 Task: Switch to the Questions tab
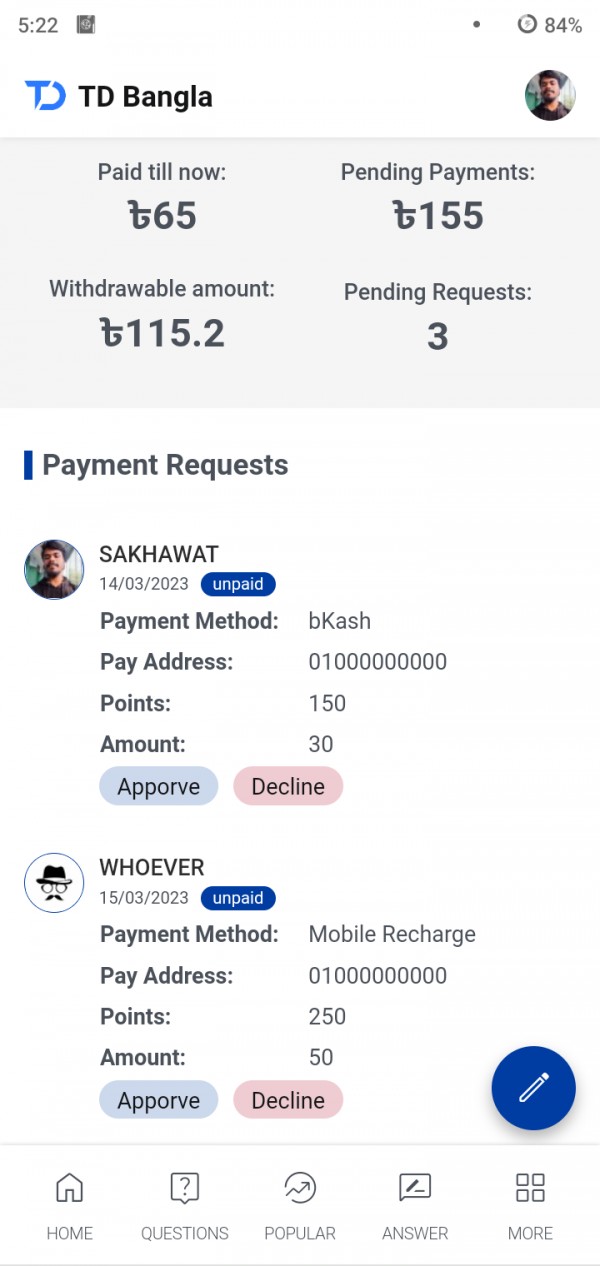point(184,1205)
